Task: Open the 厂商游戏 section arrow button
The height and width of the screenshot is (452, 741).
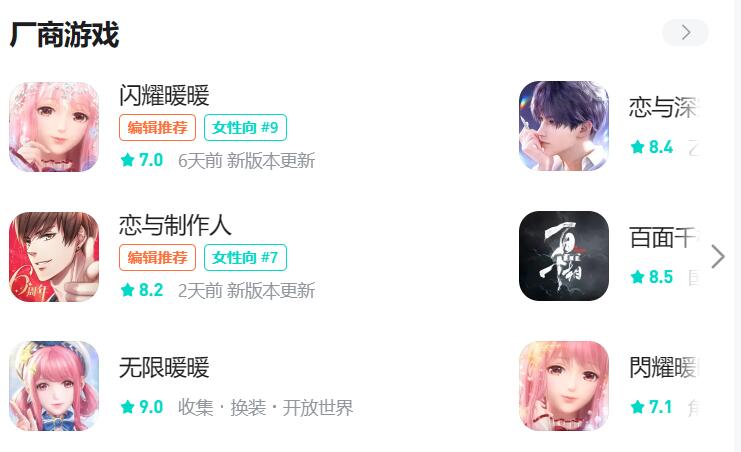Action: coord(685,33)
